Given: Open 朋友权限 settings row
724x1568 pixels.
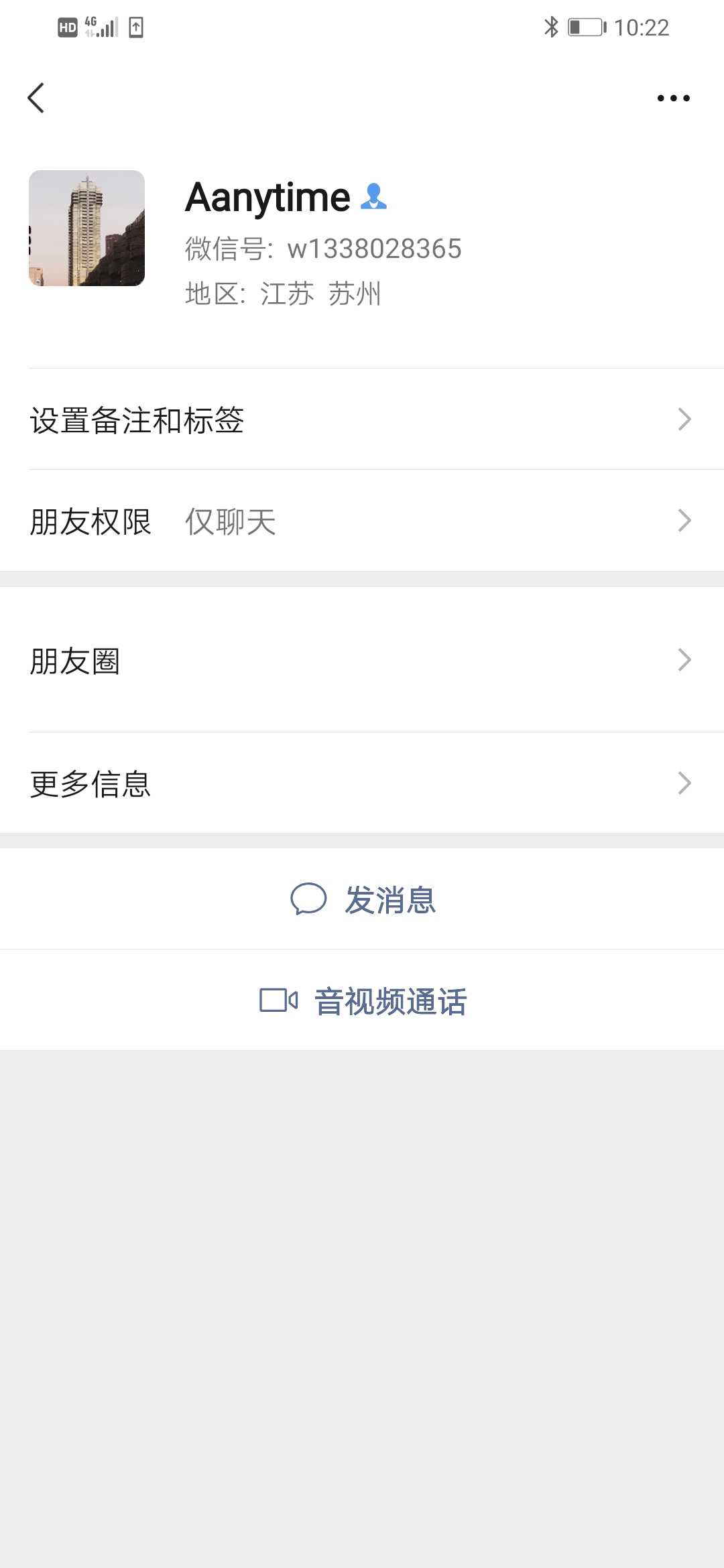Looking at the screenshot, I should pyautogui.click(x=362, y=521).
